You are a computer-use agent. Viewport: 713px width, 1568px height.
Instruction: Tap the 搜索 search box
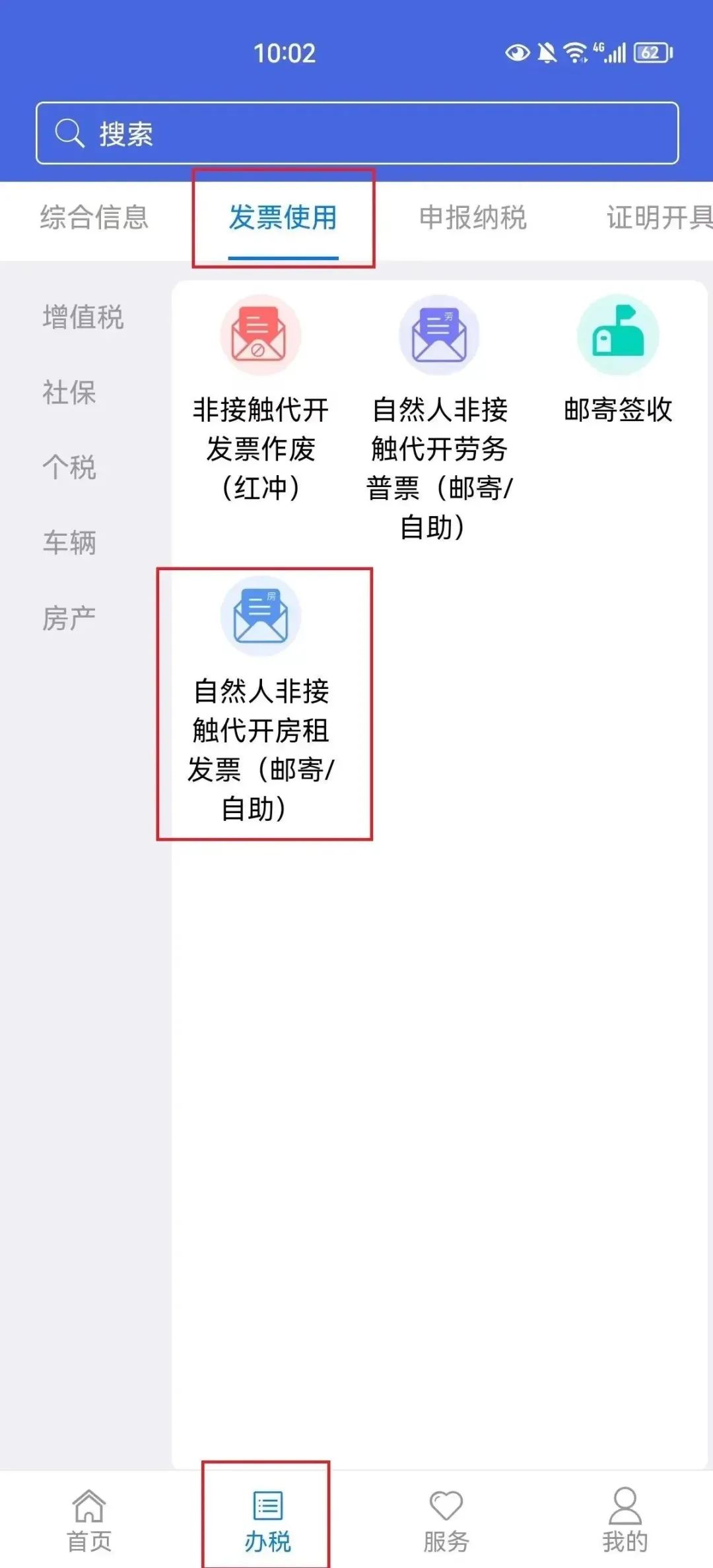pos(357,133)
